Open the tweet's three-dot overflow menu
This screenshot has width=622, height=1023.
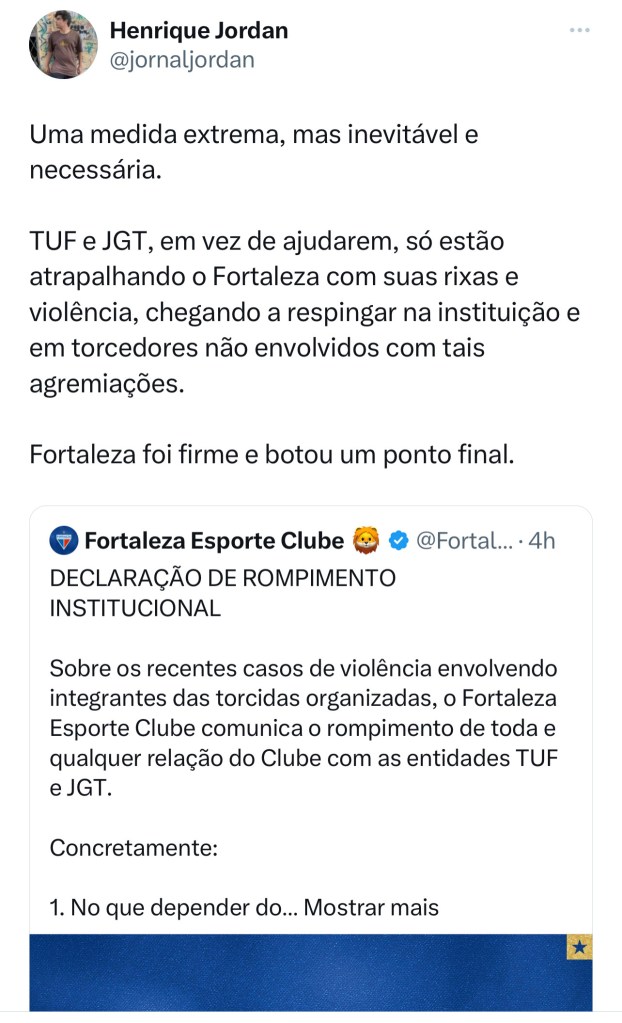(579, 31)
